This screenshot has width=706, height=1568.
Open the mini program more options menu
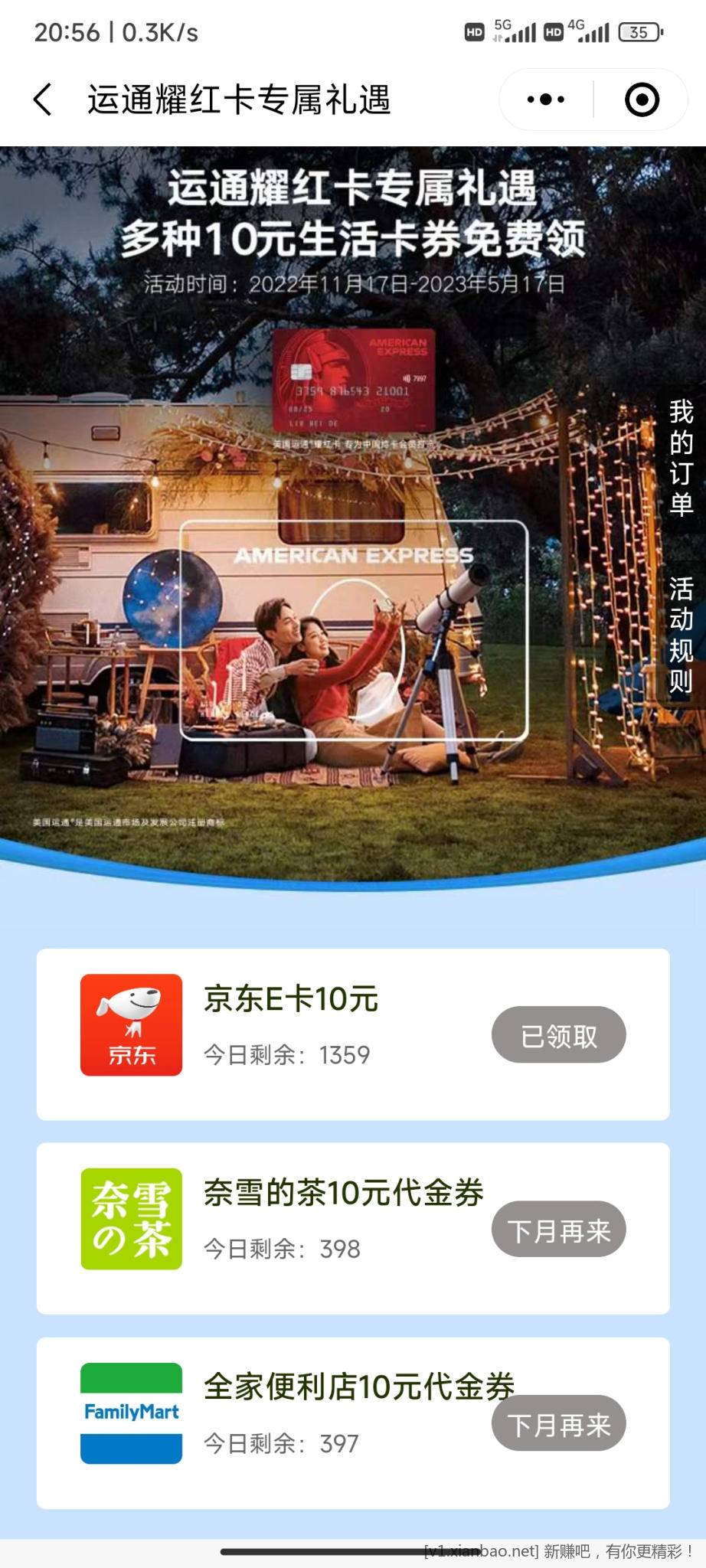tap(546, 100)
